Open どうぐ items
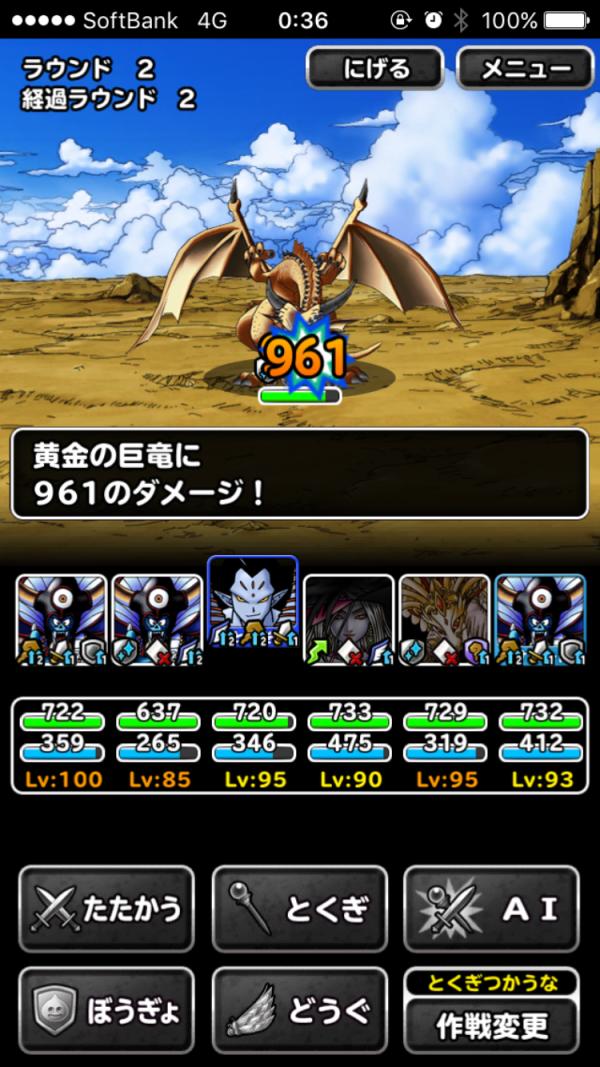Viewport: 600px width, 1067px height. (x=299, y=1010)
